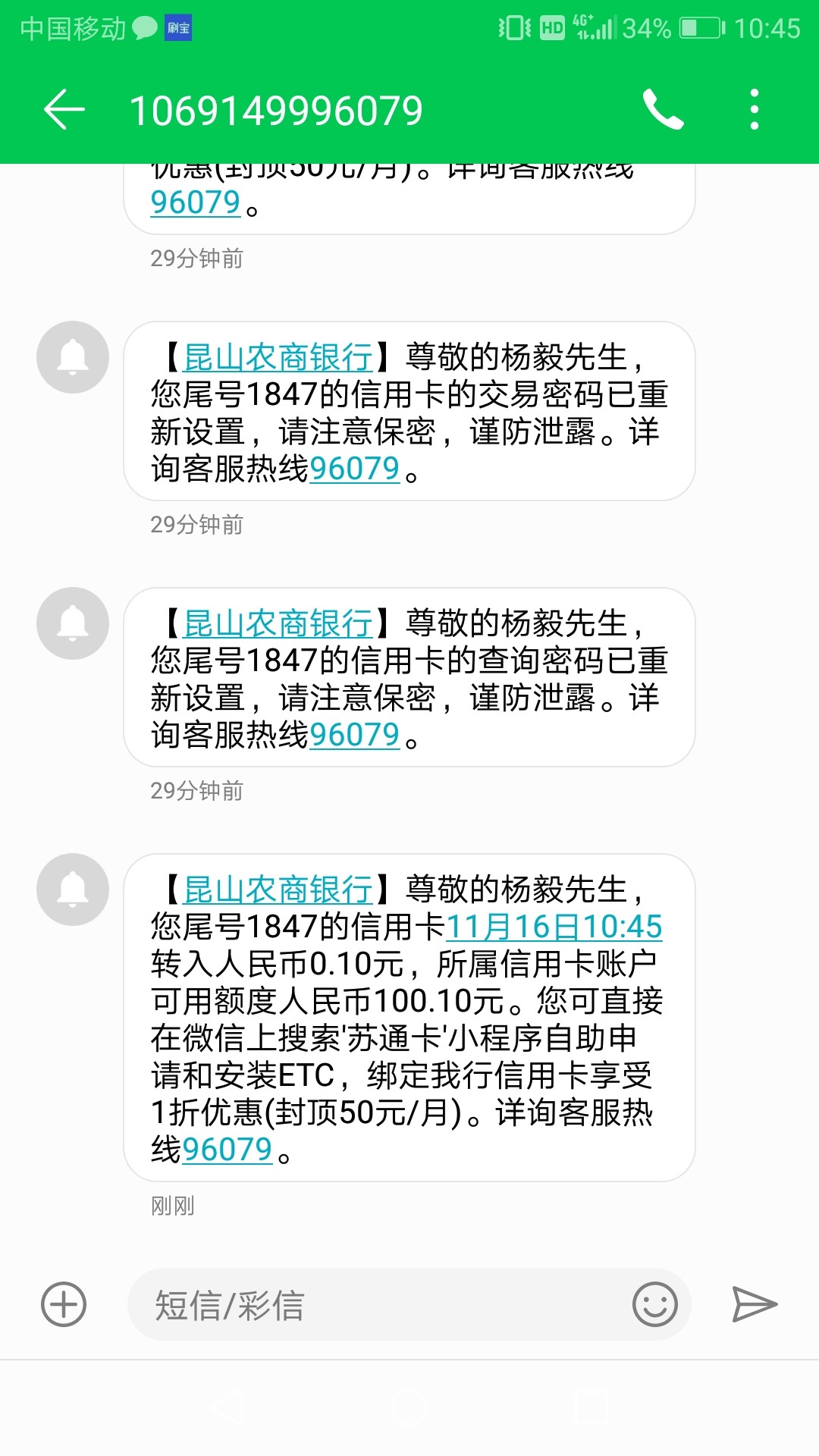This screenshot has width=819, height=1456.
Task: Tap 96079 link in the 转入人民币 message
Action: [227, 1150]
